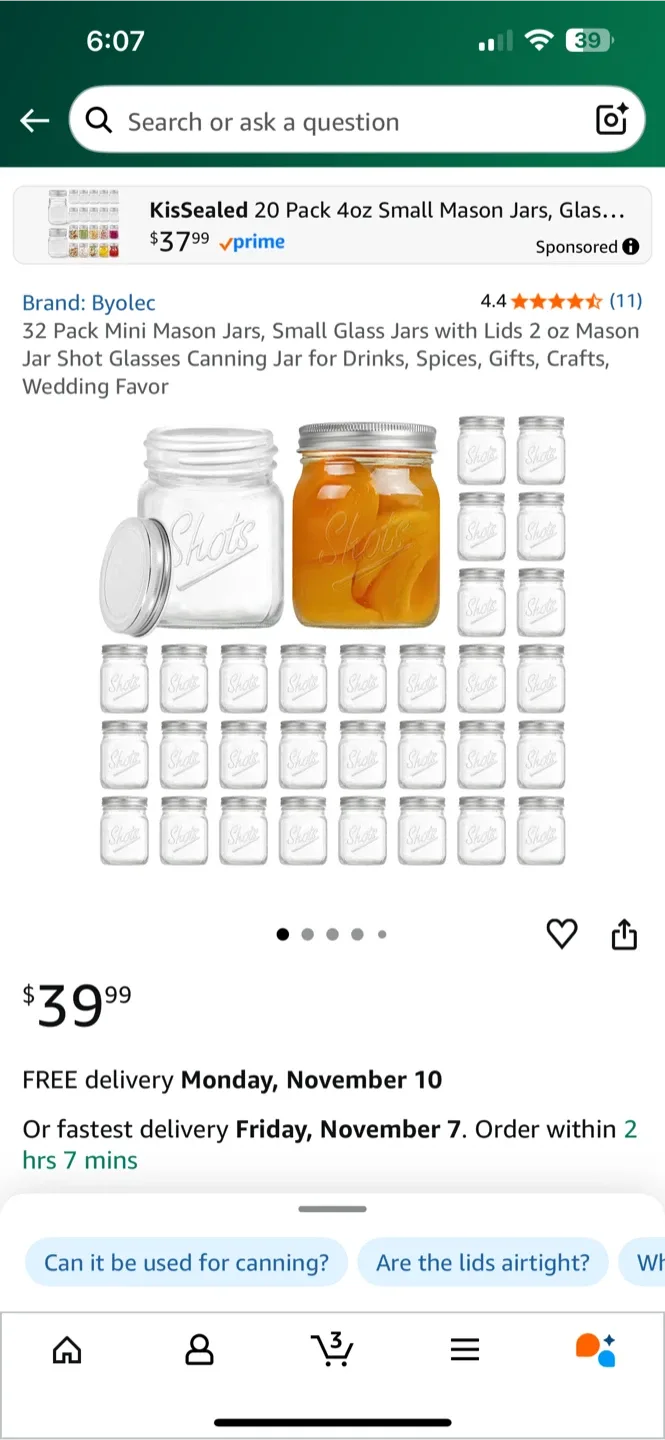Go back with the arrow icon

click(35, 121)
